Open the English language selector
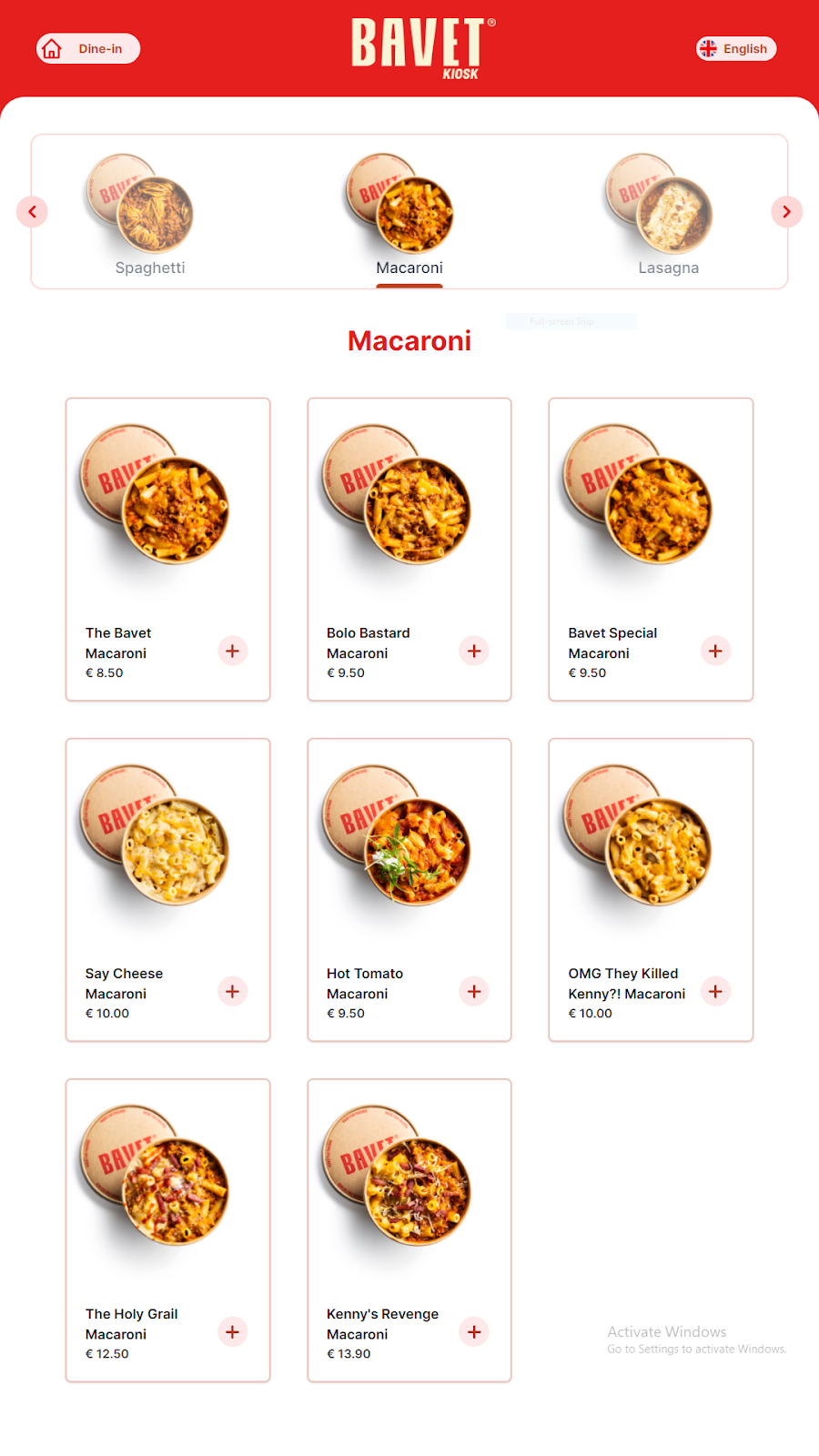819x1456 pixels. click(736, 49)
